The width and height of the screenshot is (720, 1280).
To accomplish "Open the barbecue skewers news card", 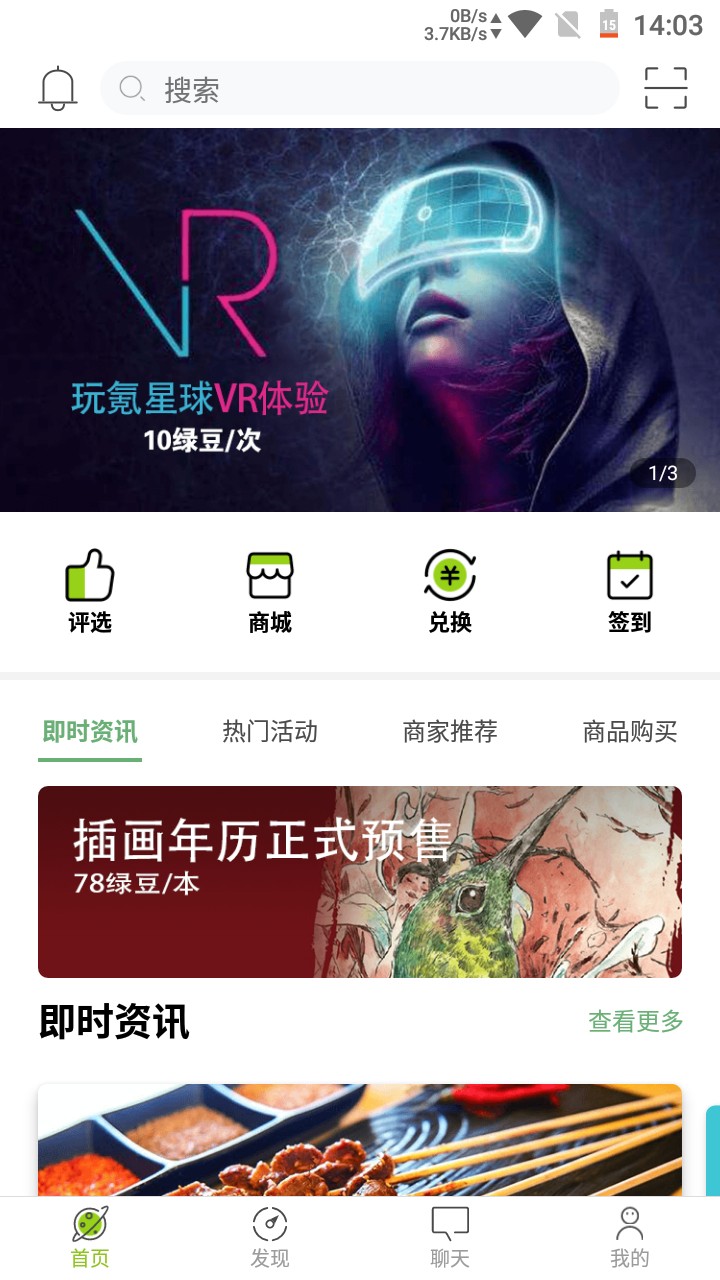I will pos(360,1140).
